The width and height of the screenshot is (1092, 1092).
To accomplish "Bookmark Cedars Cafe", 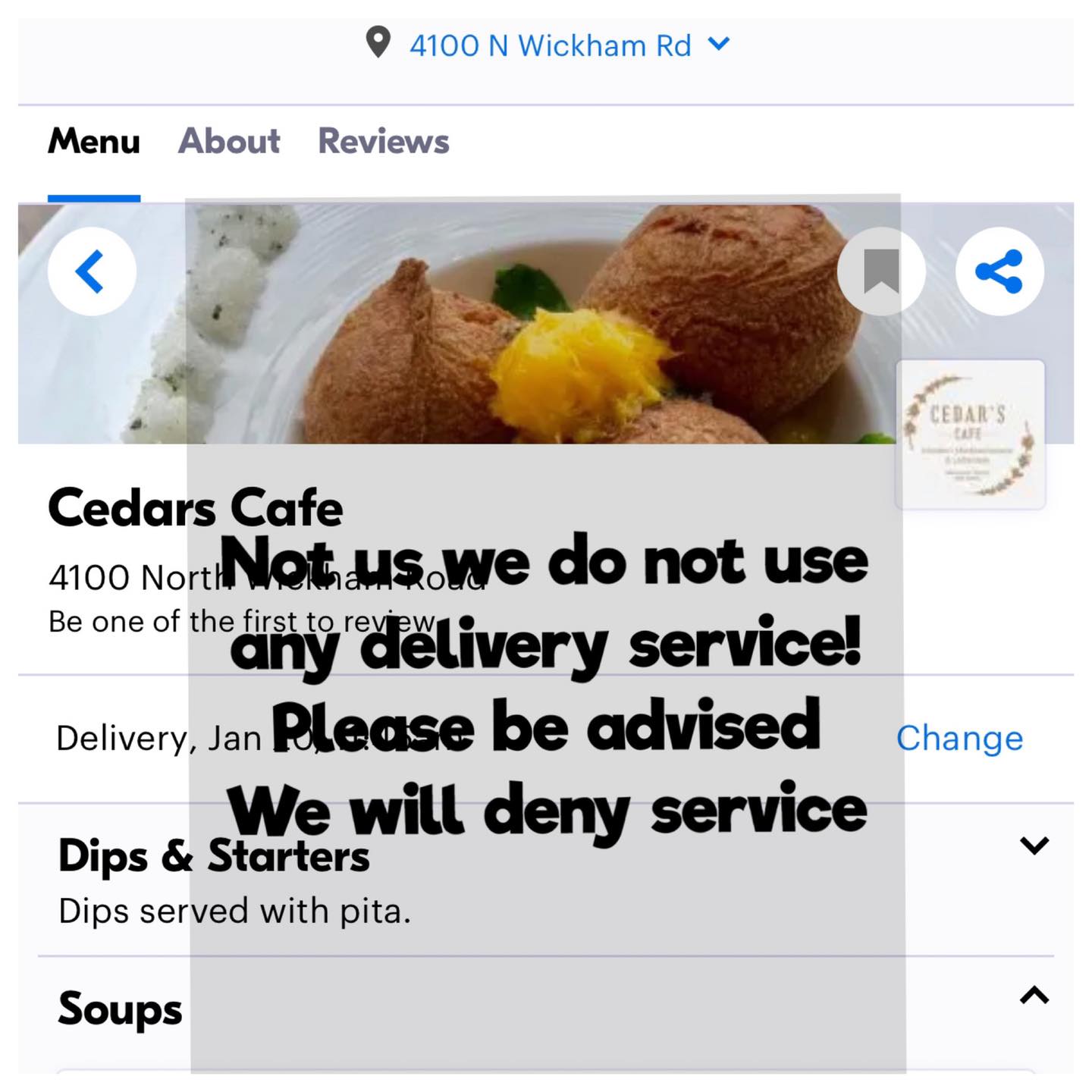I will click(x=881, y=271).
